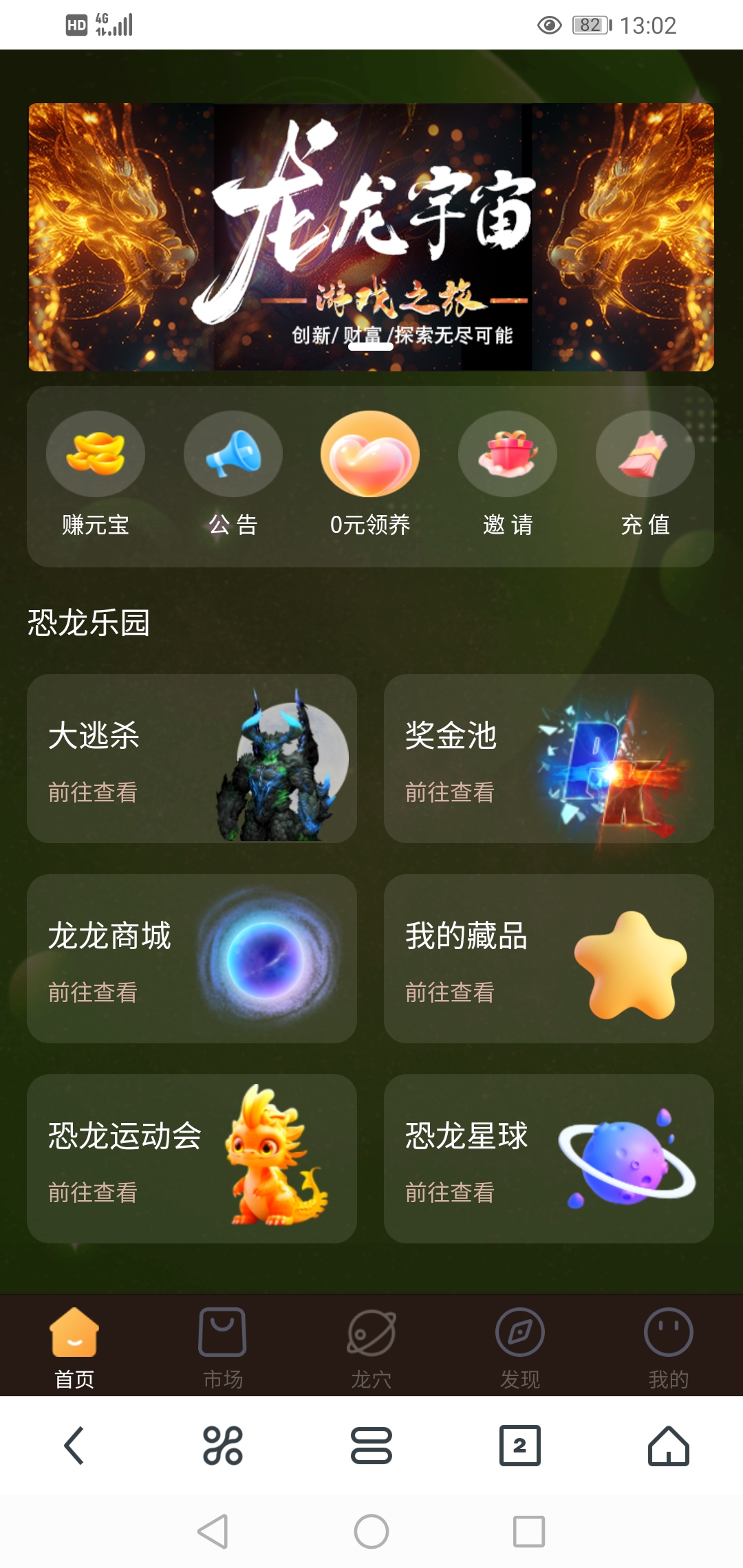Open the 大逃杀 card
This screenshot has width=743, height=1568.
(192, 759)
